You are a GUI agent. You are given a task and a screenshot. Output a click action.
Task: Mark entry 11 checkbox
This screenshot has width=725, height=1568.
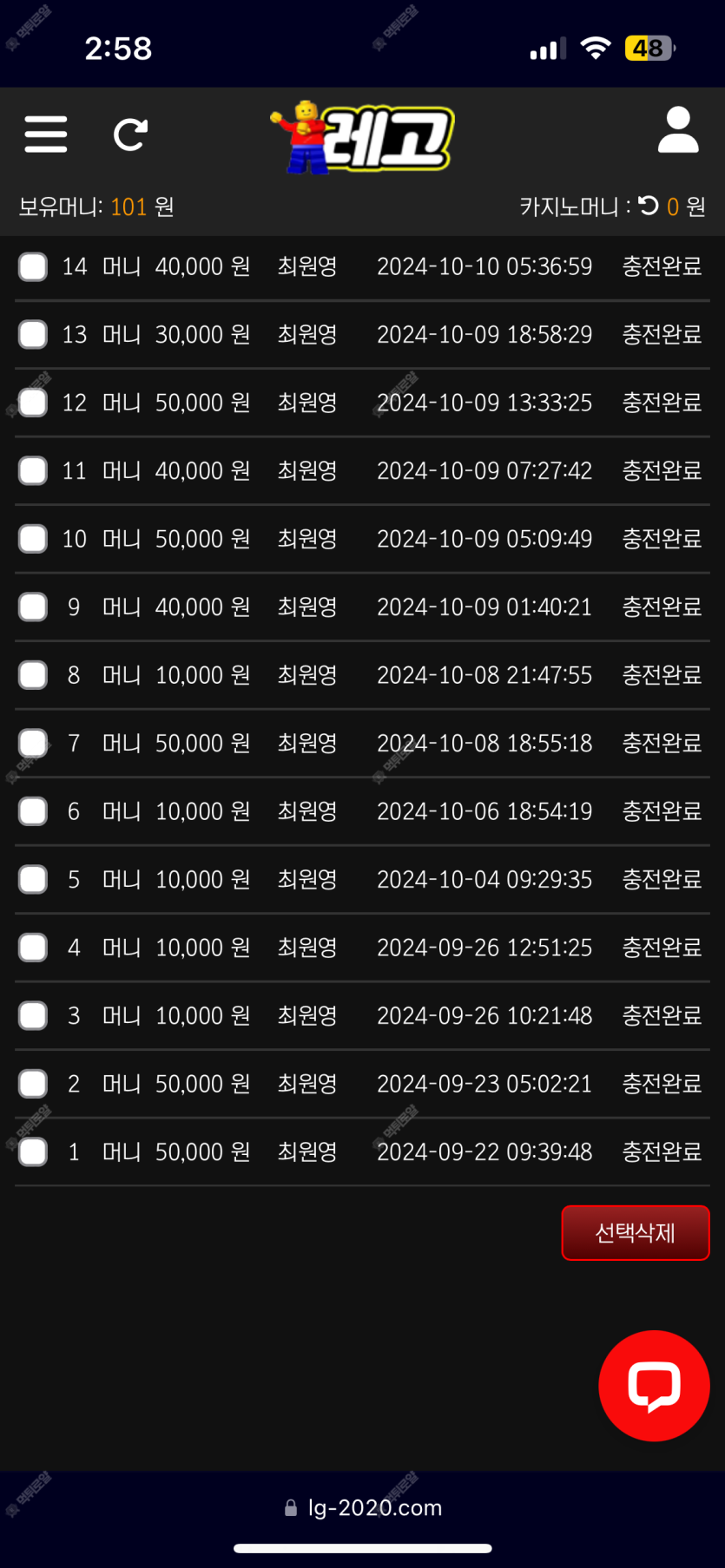tap(33, 470)
